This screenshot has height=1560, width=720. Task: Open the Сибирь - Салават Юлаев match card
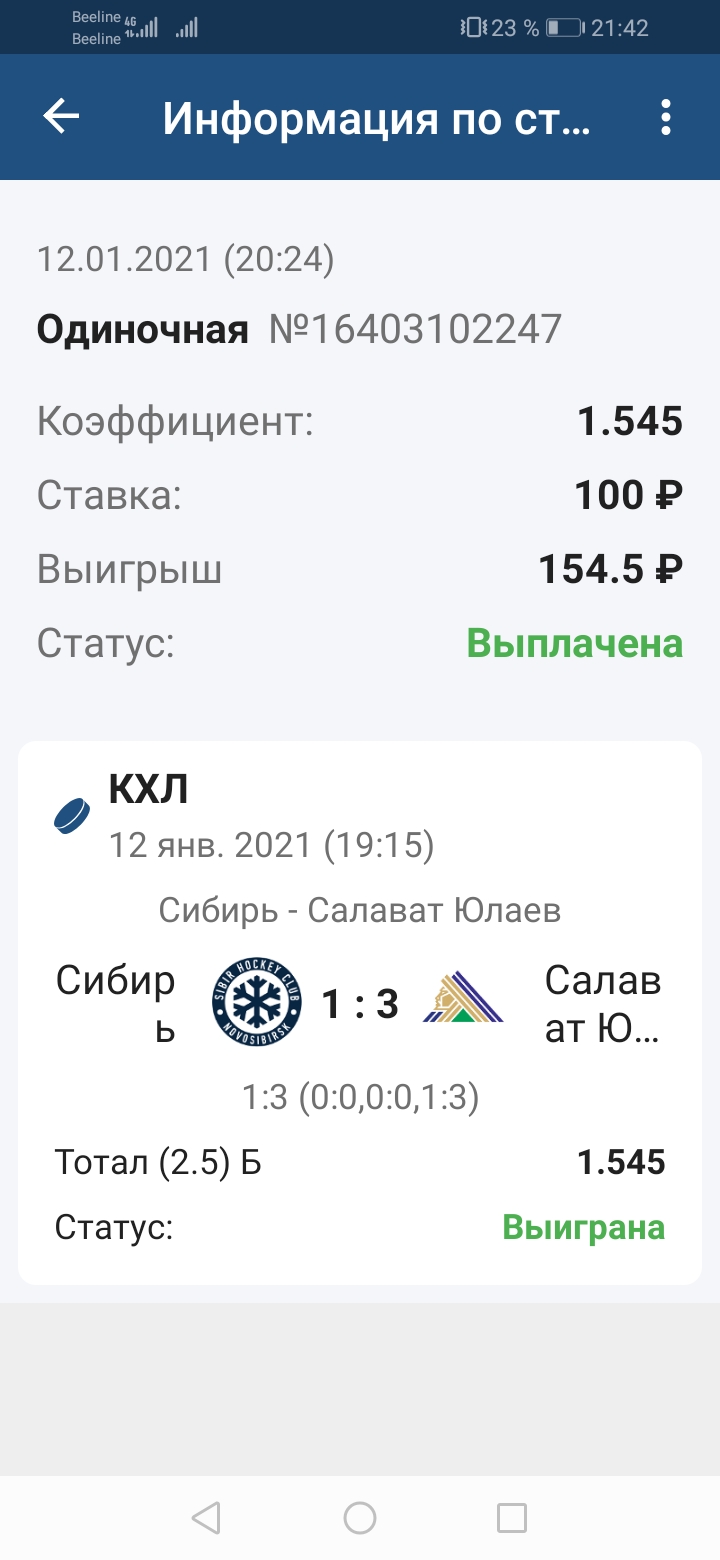[360, 1013]
